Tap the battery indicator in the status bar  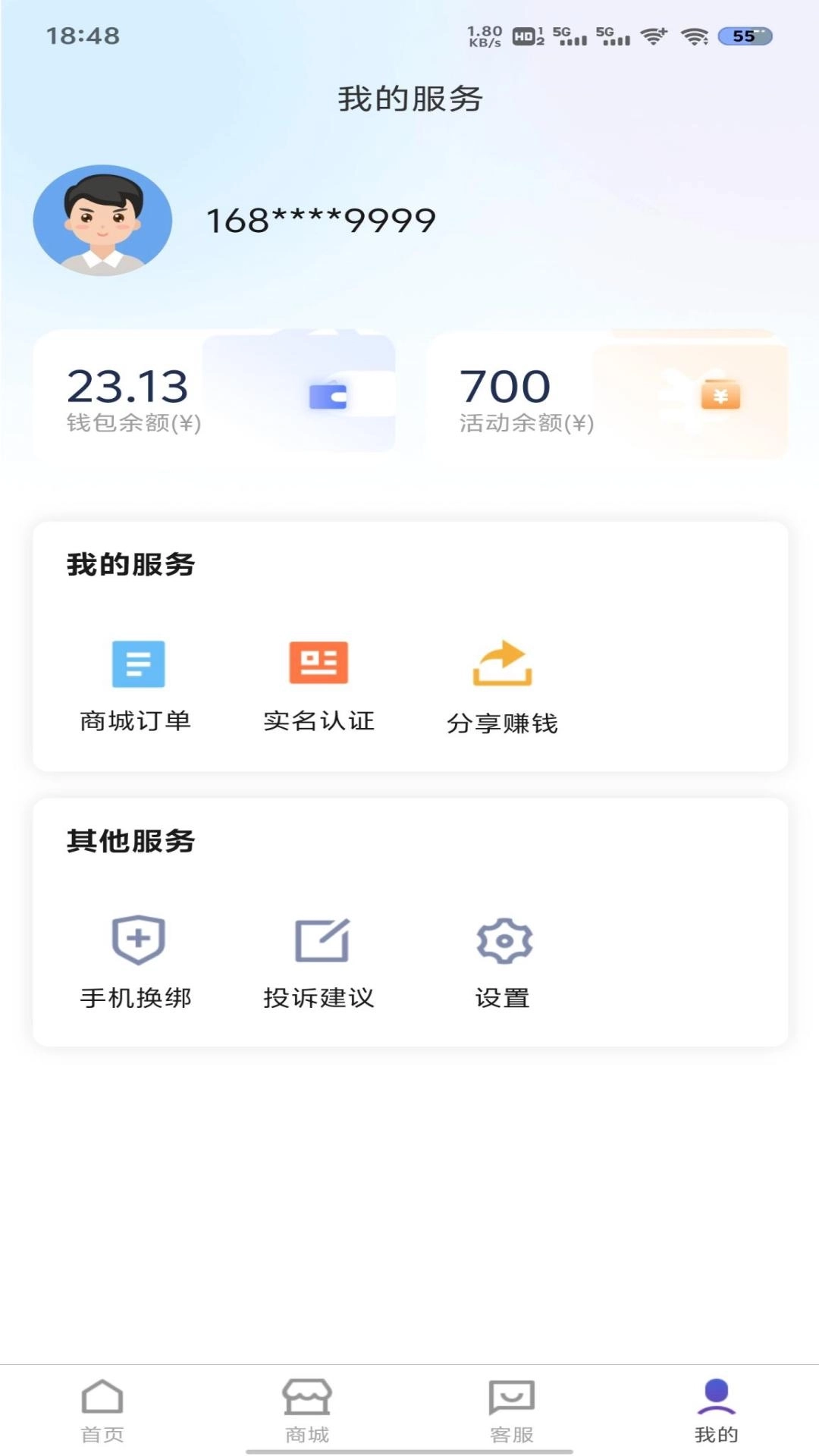744,33
